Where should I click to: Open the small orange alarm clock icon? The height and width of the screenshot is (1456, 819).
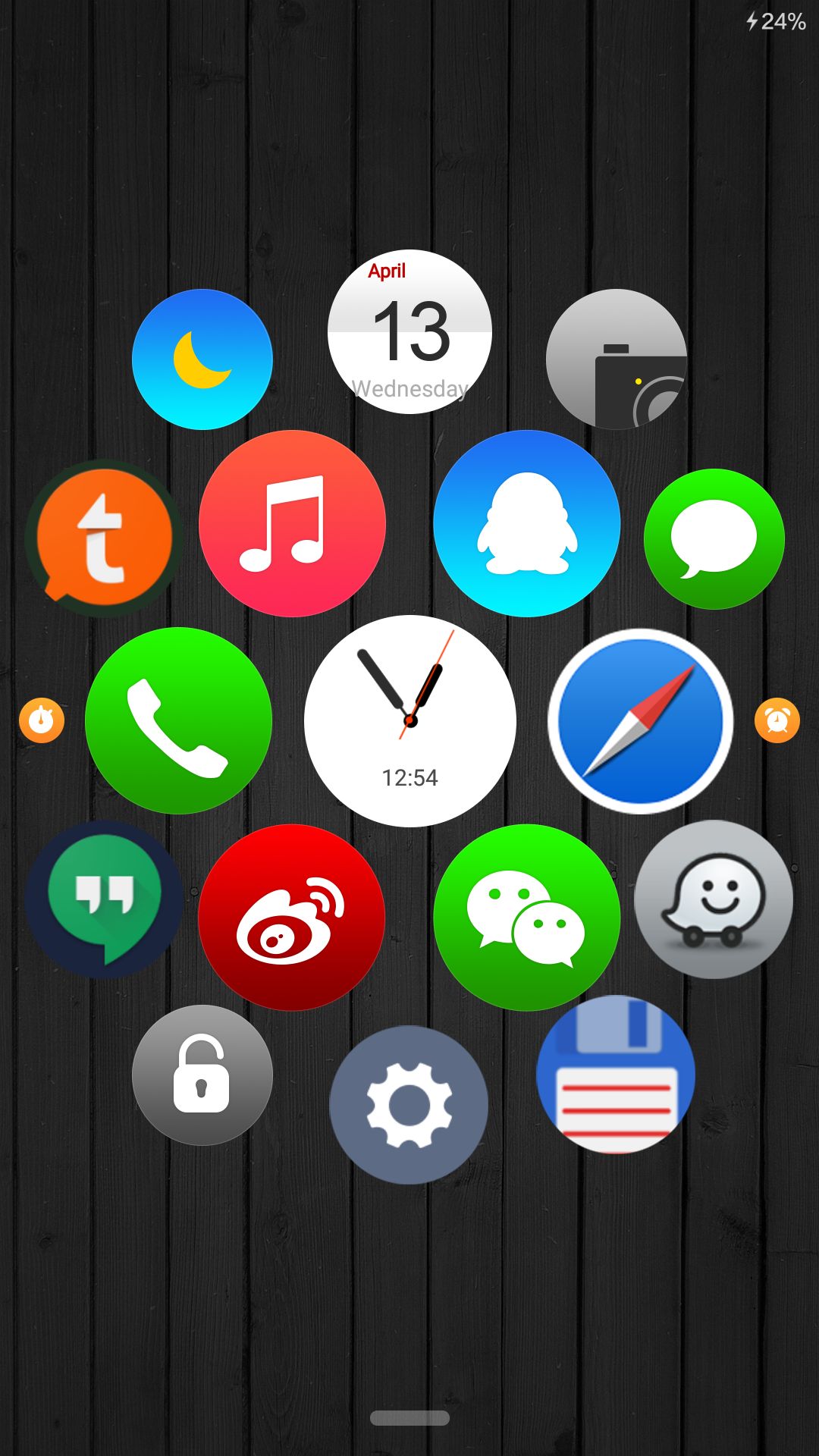(777, 720)
